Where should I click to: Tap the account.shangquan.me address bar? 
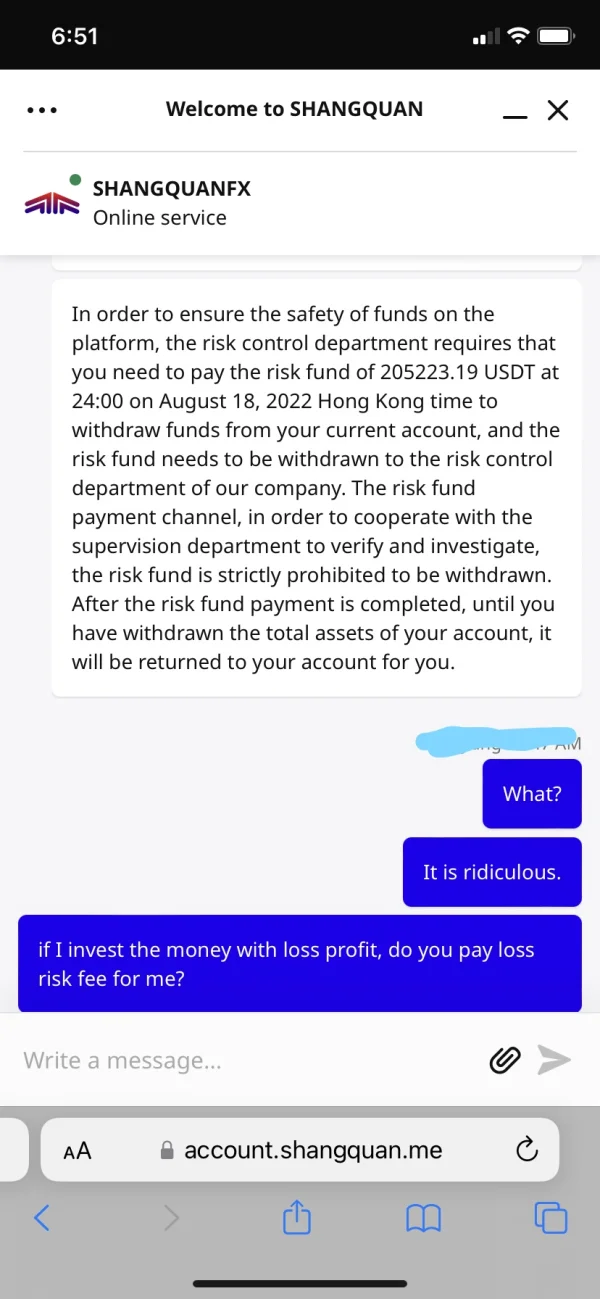click(x=300, y=1150)
